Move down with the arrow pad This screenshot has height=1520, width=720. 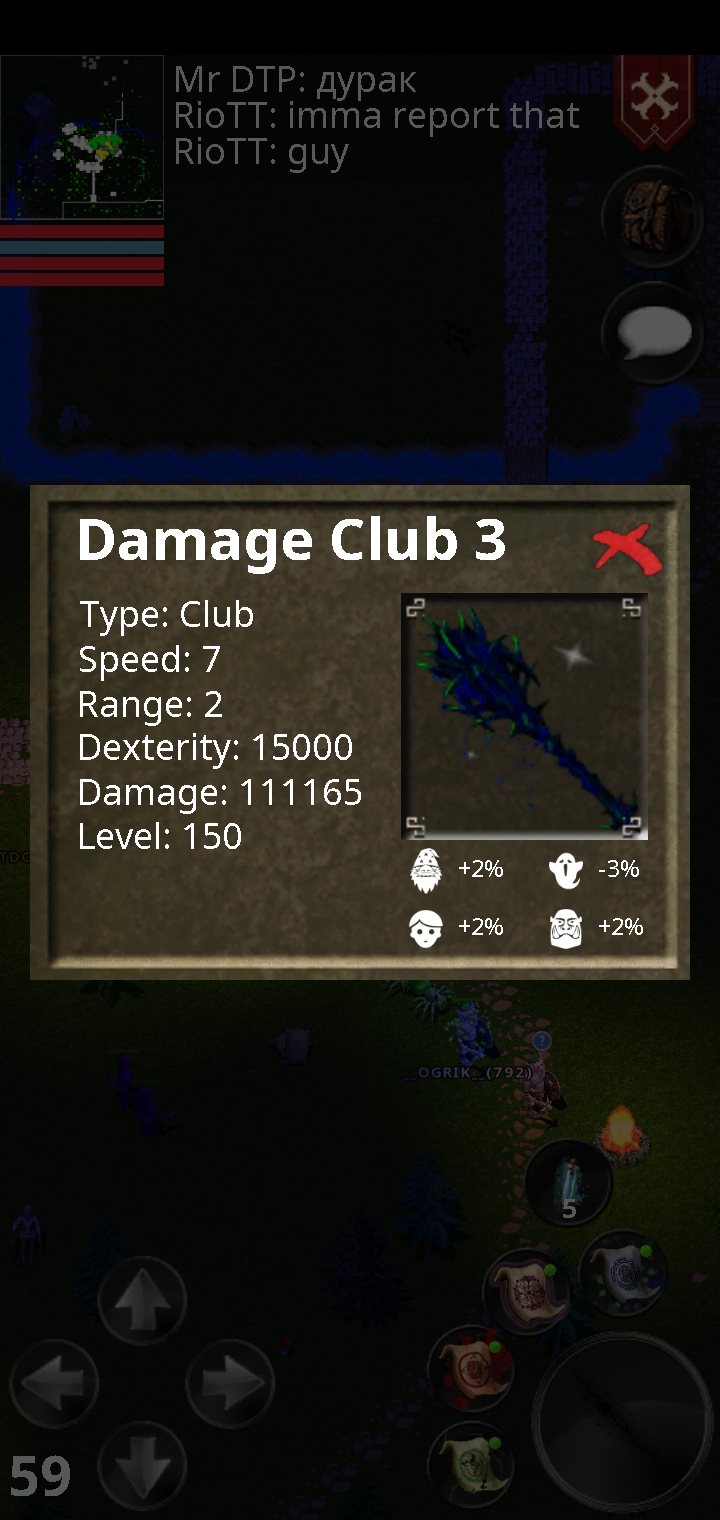click(x=141, y=1465)
